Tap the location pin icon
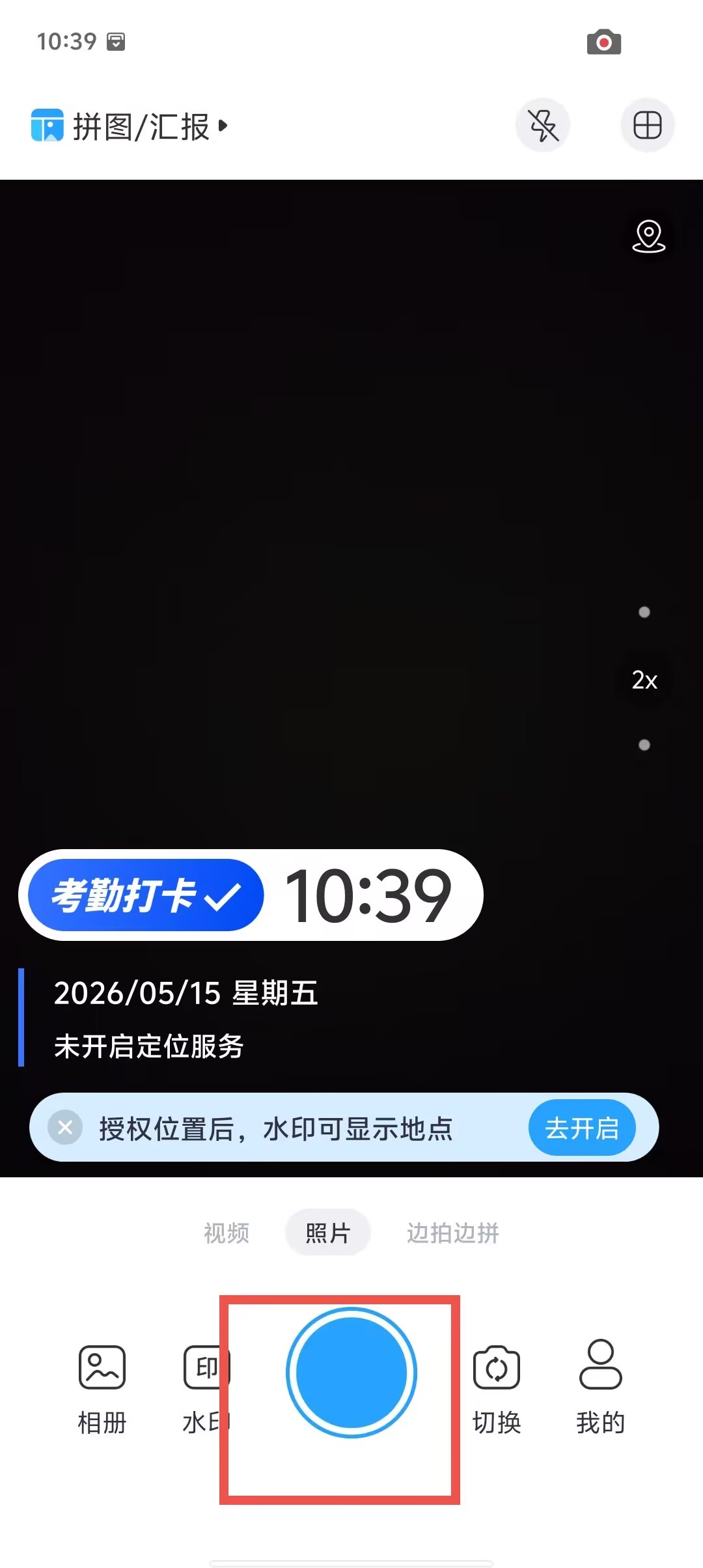Viewport: 703px width, 1568px height. 648,236
